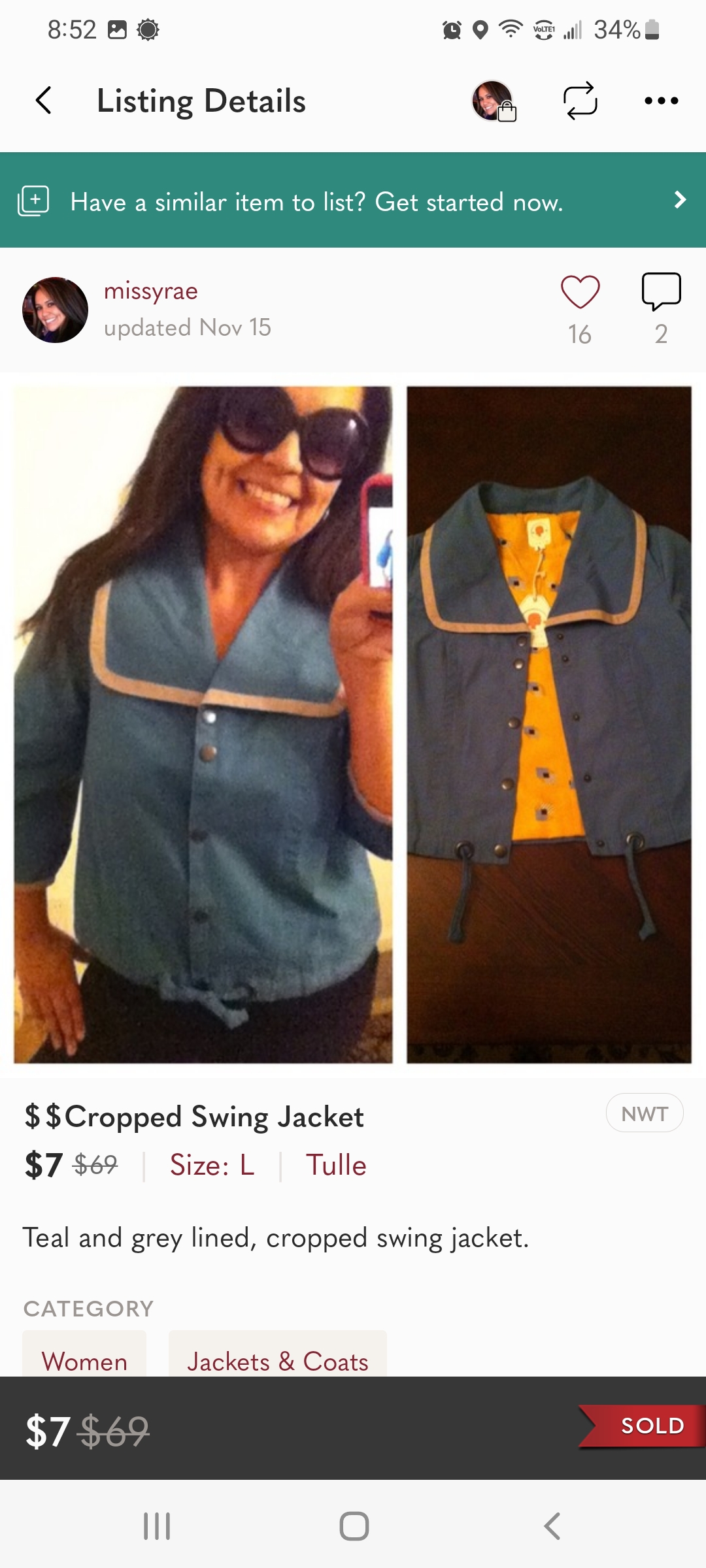Start listing a similar item from banner
Screen dimensions: 706x1568
point(353,201)
